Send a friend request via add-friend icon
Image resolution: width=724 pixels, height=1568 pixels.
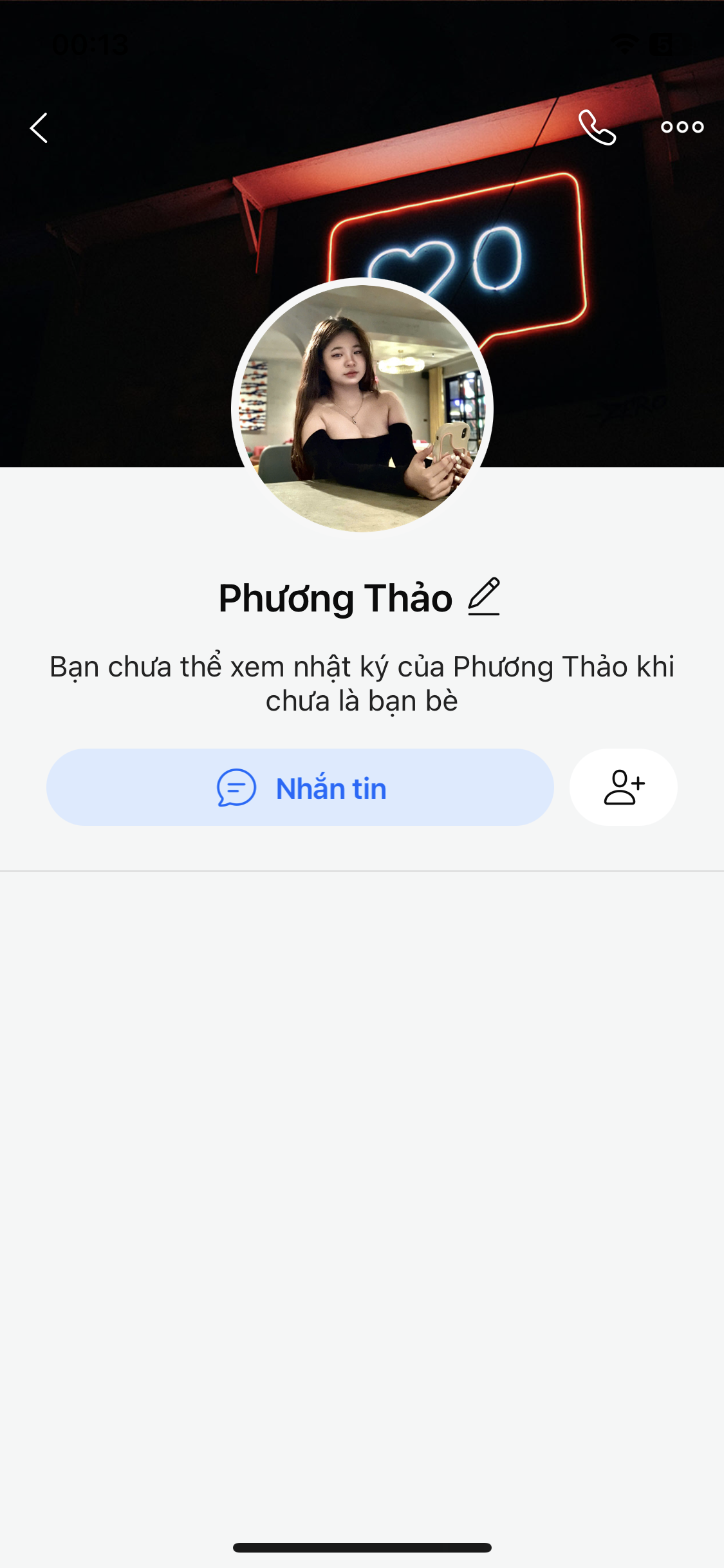point(623,787)
